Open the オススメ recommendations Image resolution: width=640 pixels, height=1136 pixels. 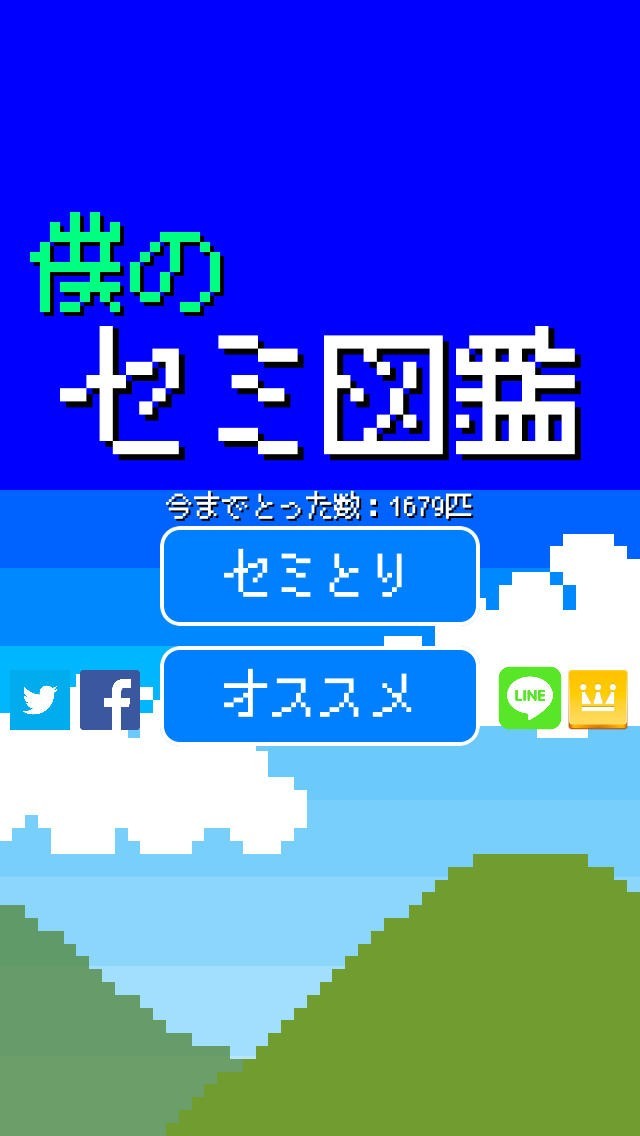pos(319,696)
